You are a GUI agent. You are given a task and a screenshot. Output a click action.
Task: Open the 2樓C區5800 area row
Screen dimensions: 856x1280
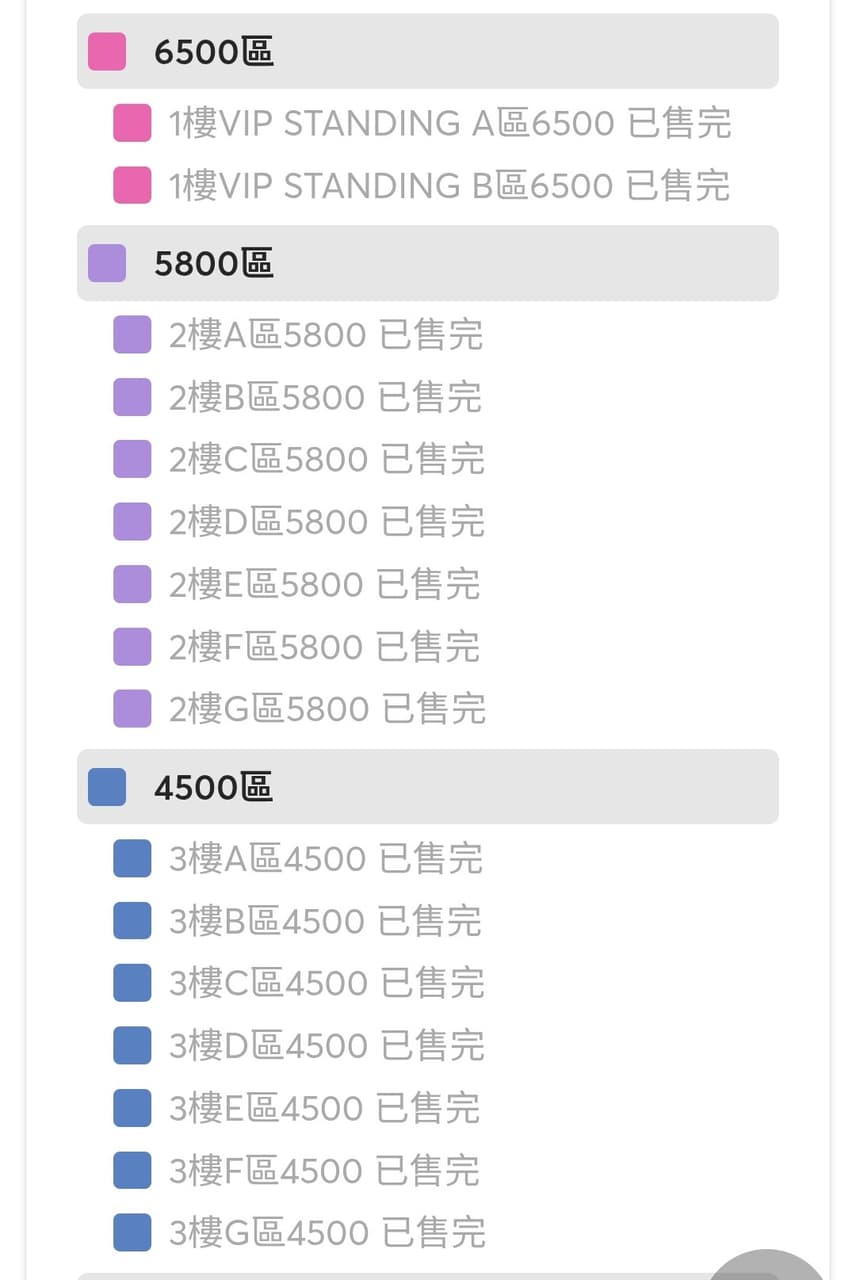click(x=326, y=459)
